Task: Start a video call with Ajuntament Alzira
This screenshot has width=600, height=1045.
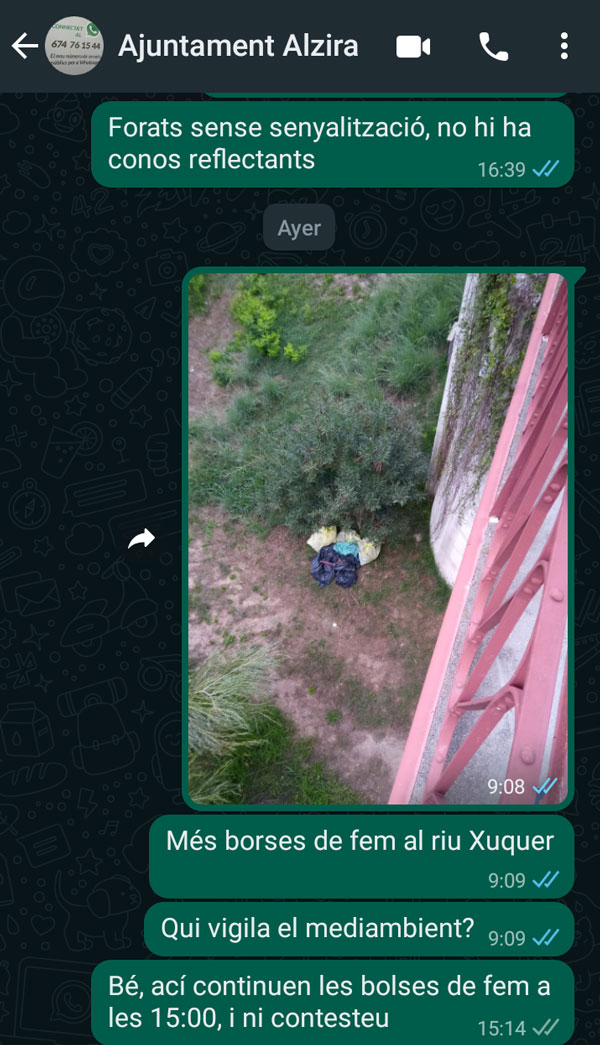Action: coord(413,47)
